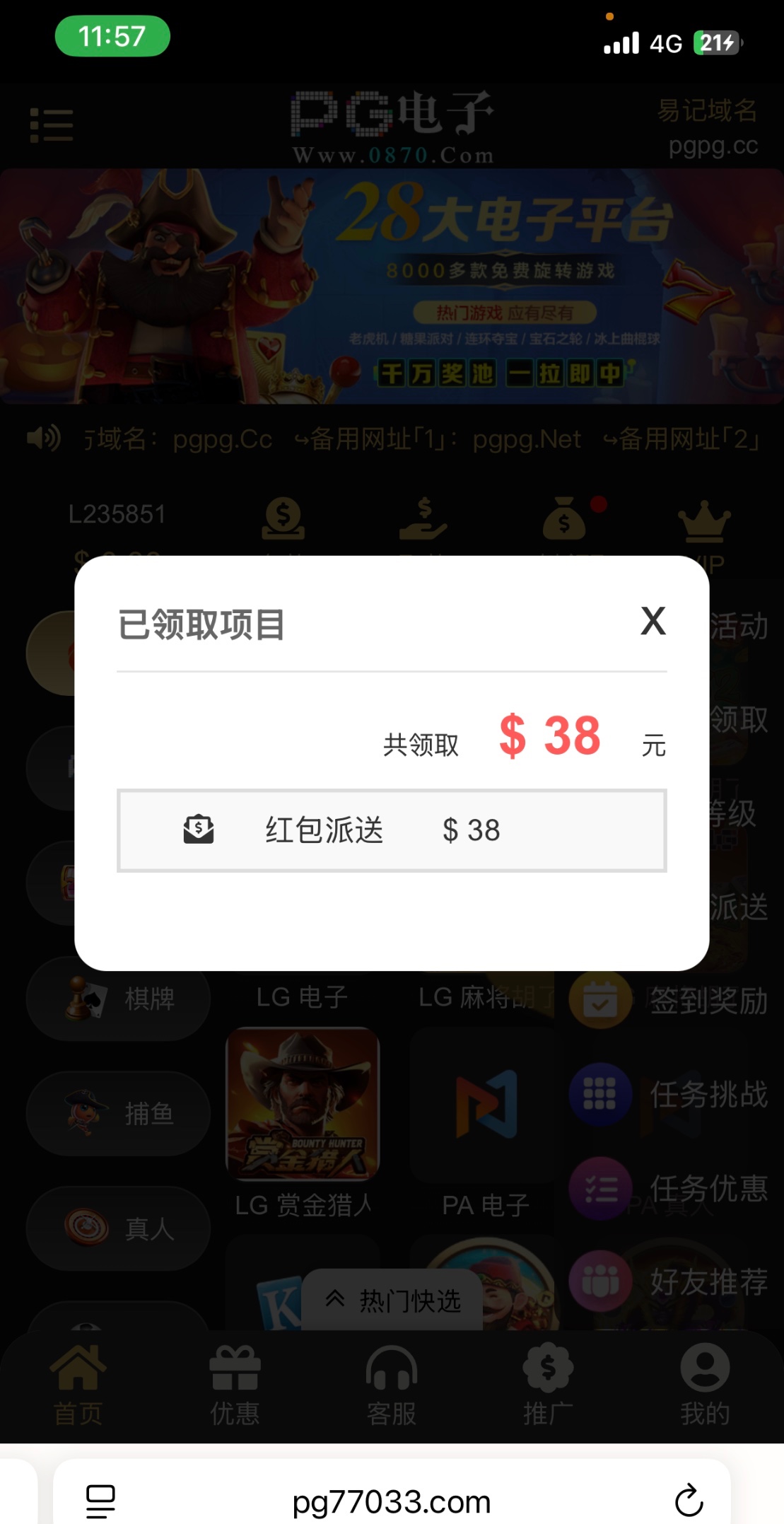This screenshot has height=1524, width=784.
Task: Reload the page in the browser
Action: tap(688, 1501)
